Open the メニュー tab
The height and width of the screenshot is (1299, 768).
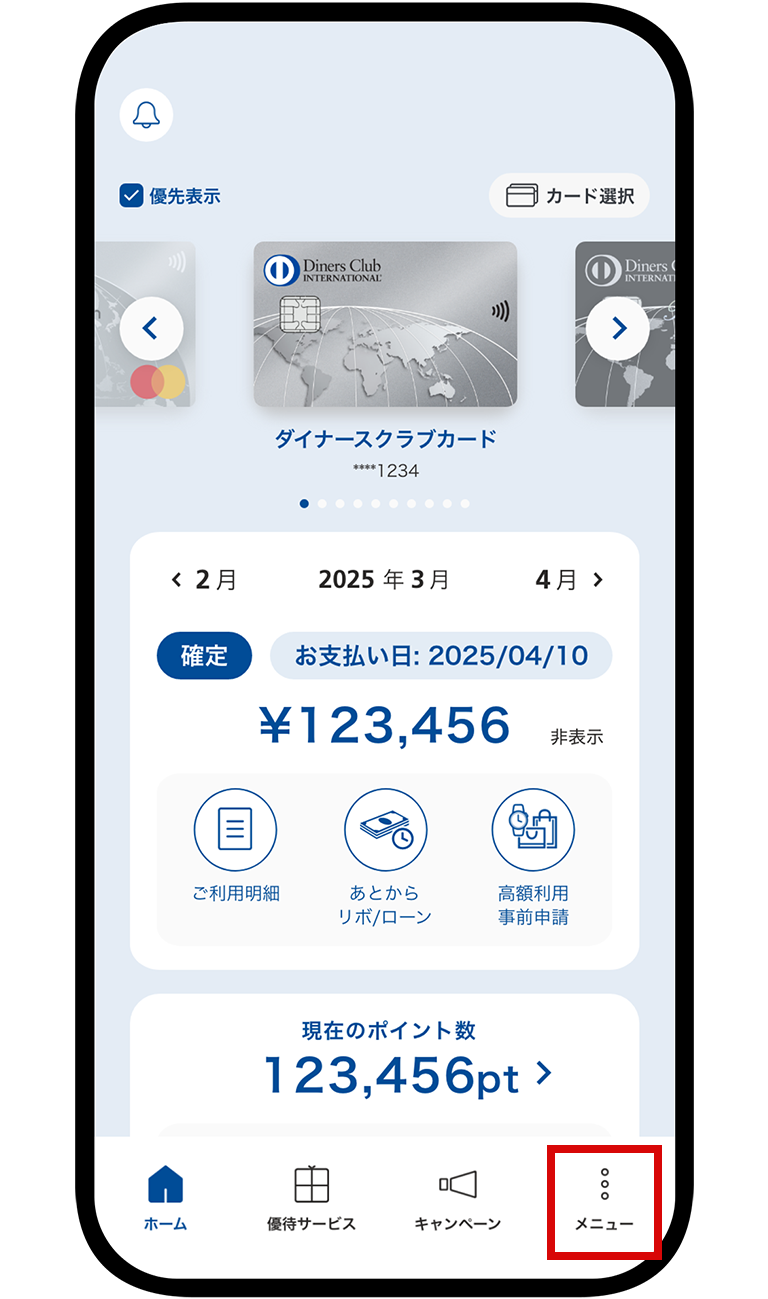[604, 1198]
